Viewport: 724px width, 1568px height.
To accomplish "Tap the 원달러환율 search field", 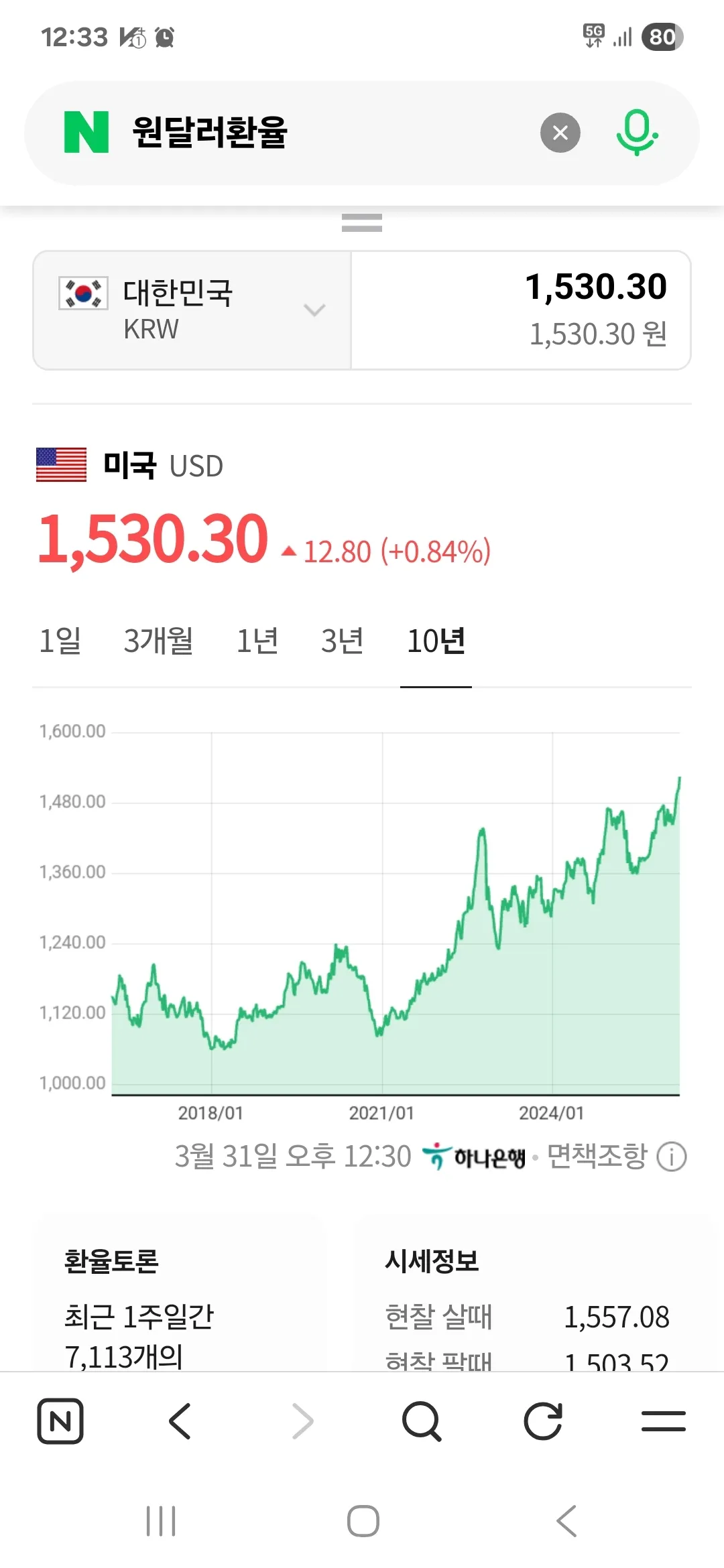I will [x=322, y=133].
